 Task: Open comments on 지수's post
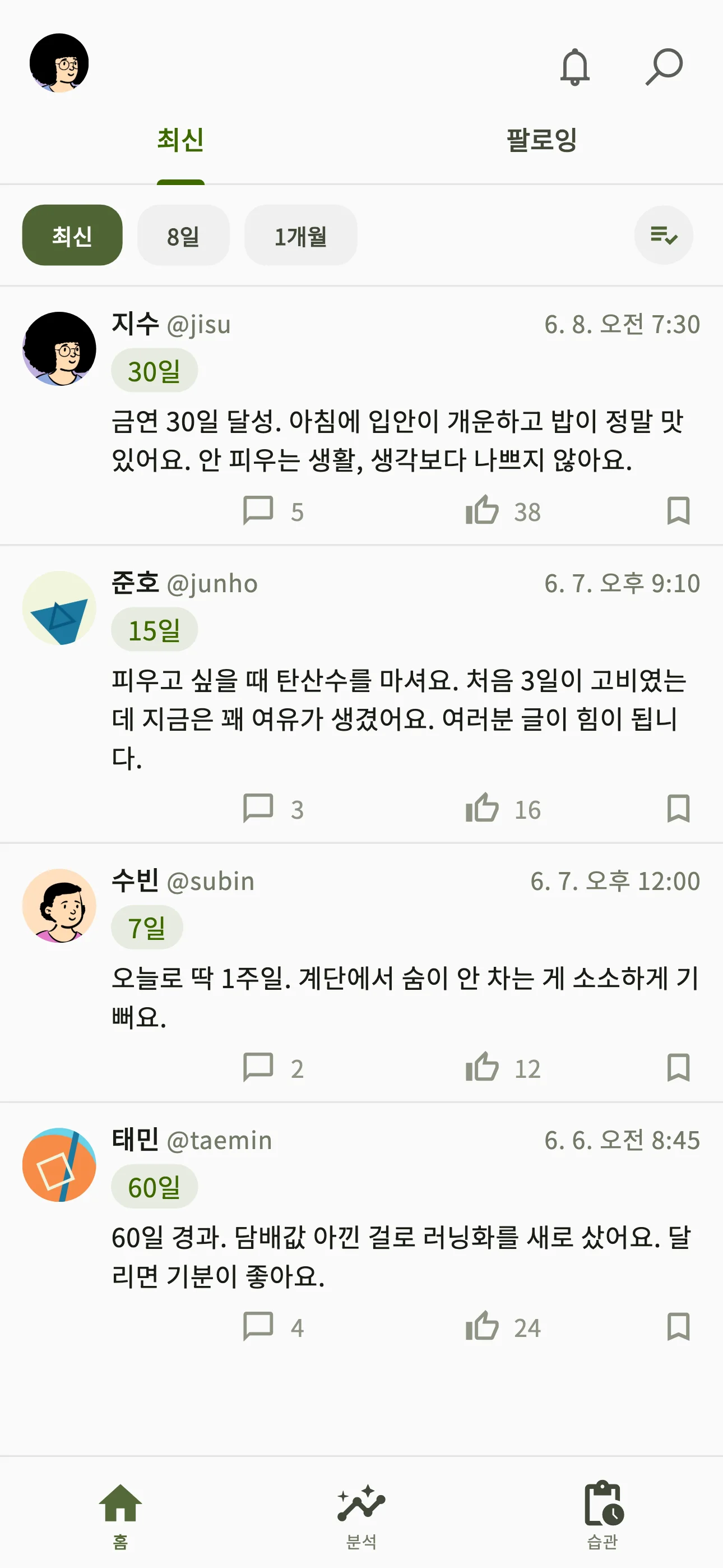[274, 511]
